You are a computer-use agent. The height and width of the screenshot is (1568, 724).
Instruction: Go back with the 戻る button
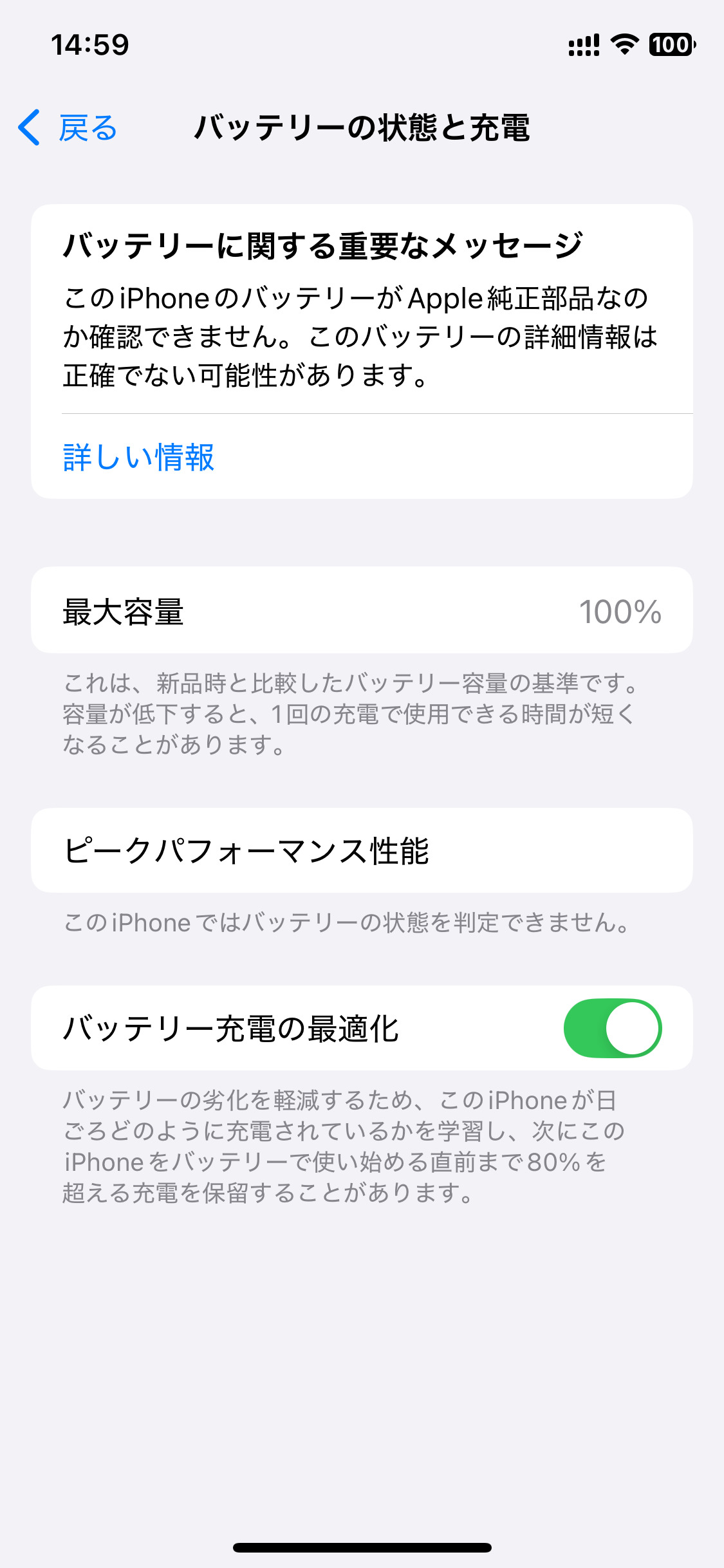tap(68, 127)
